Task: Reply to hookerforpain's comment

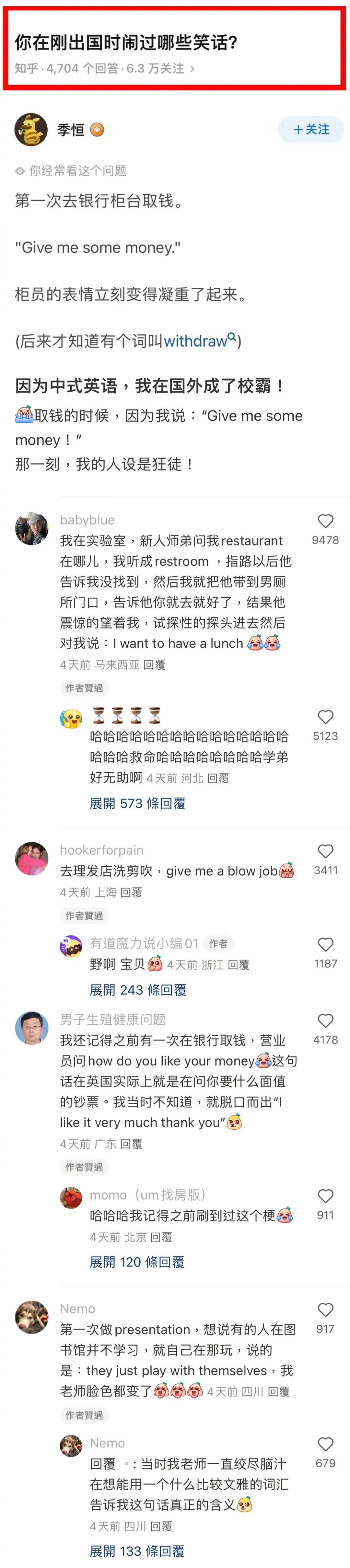Action: tap(132, 892)
